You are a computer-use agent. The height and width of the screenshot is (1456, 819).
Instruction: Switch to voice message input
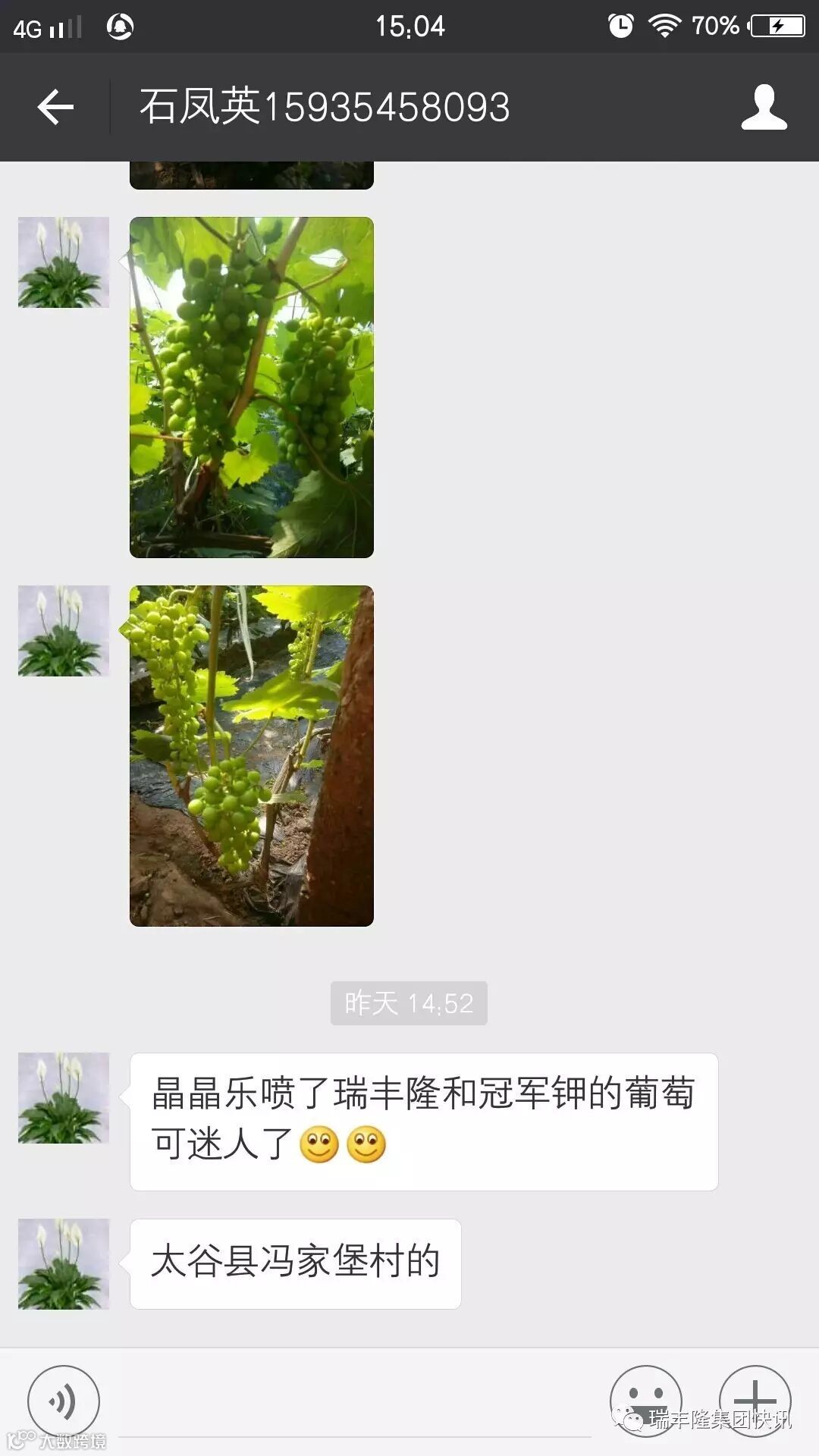point(63,1401)
